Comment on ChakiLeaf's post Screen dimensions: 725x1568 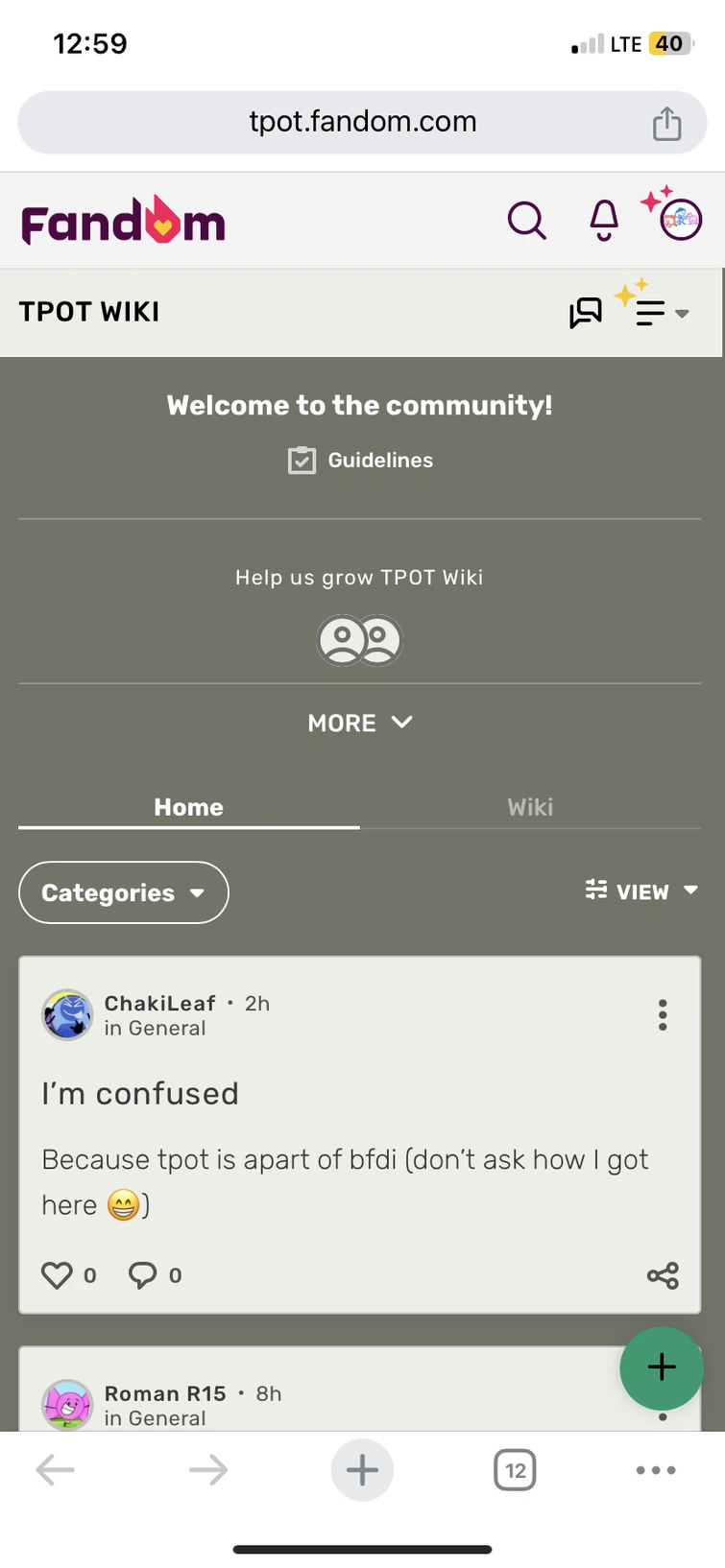click(x=143, y=1275)
